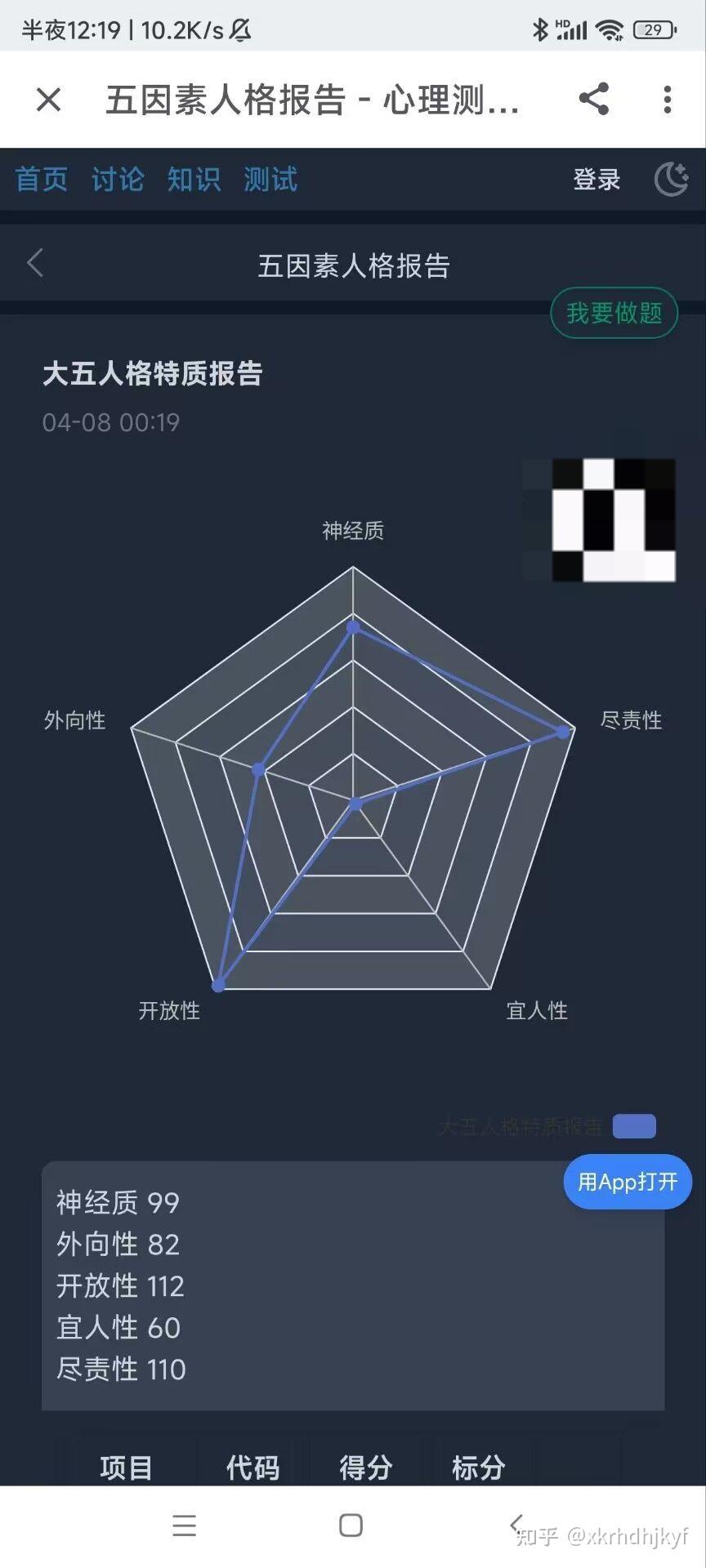Tap the 我要做题 button

[x=614, y=313]
